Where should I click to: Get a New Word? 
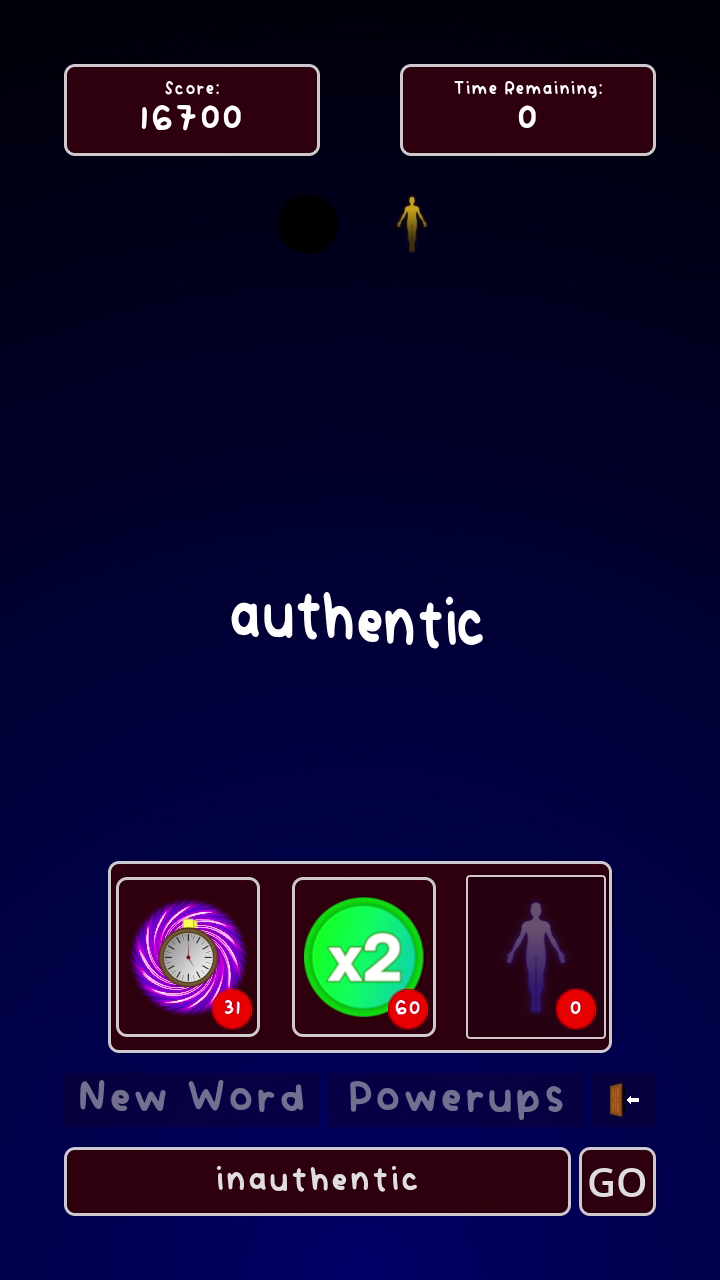192,1098
